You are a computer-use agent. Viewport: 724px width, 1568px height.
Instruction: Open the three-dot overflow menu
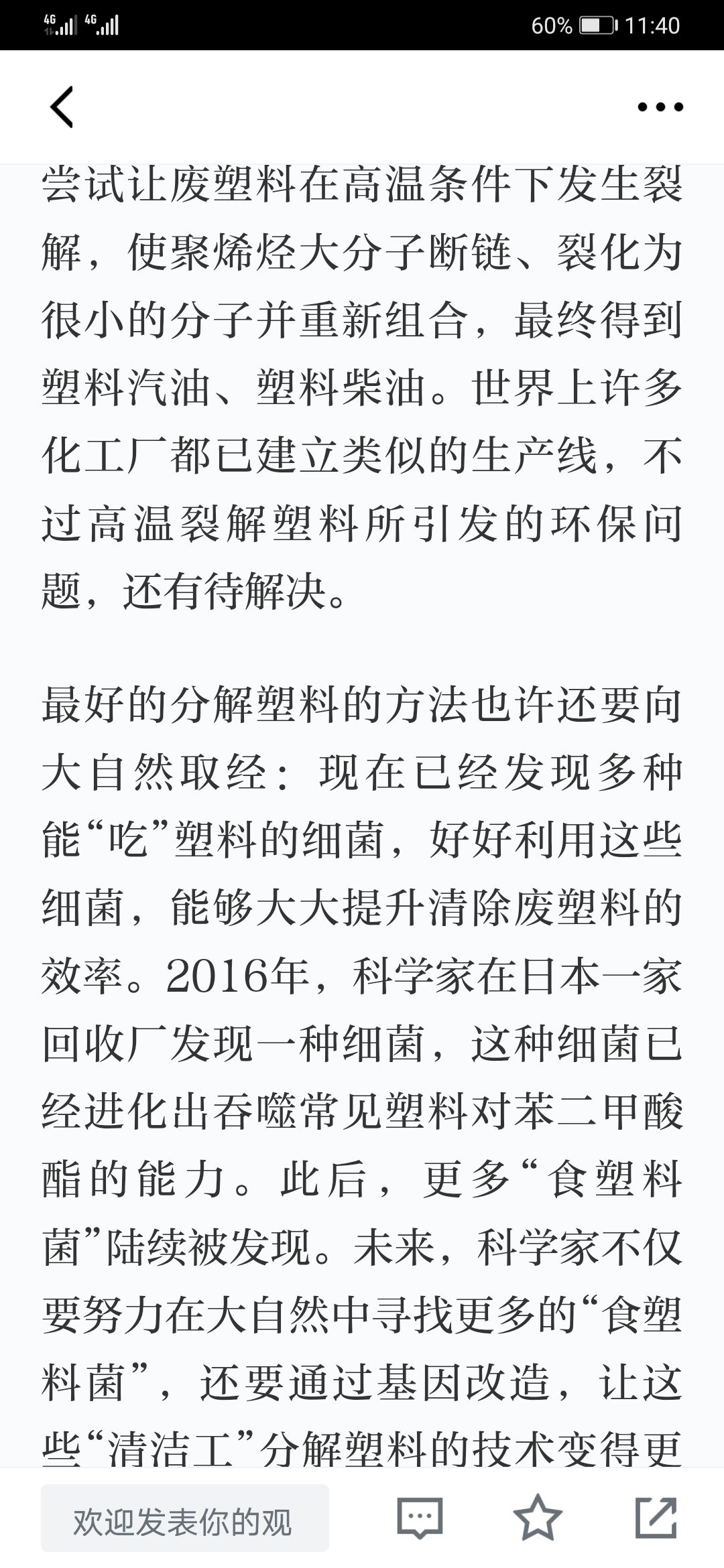tap(660, 107)
